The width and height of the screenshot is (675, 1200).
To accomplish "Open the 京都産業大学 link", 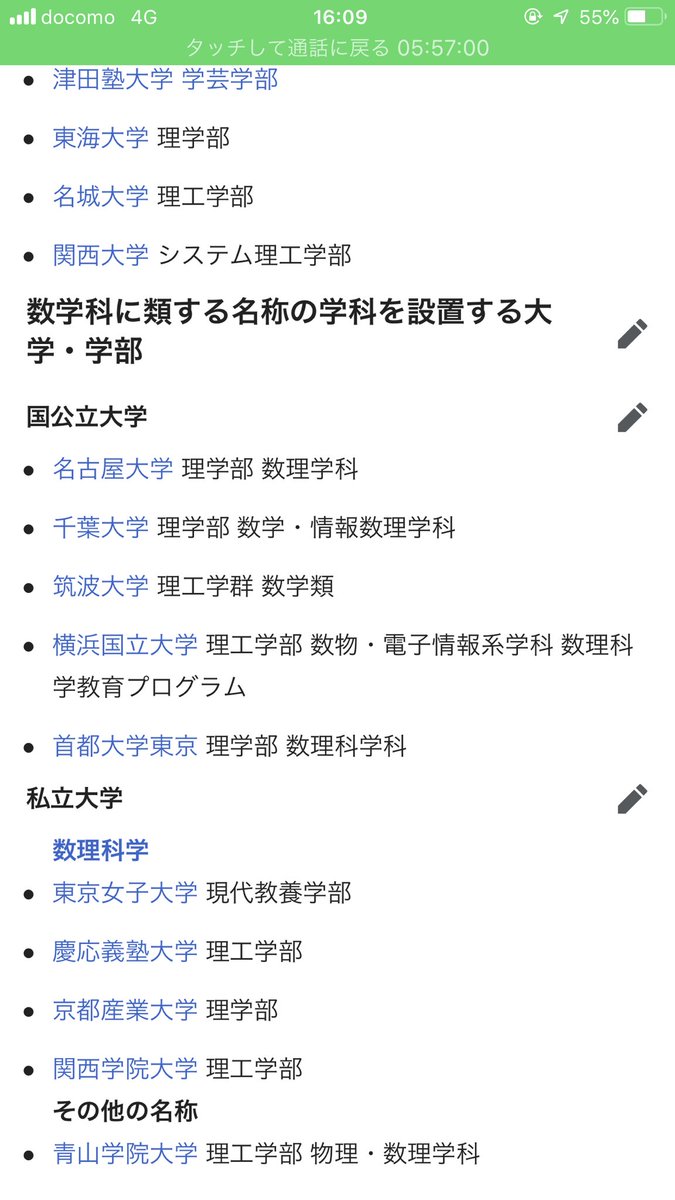I will tap(125, 1010).
